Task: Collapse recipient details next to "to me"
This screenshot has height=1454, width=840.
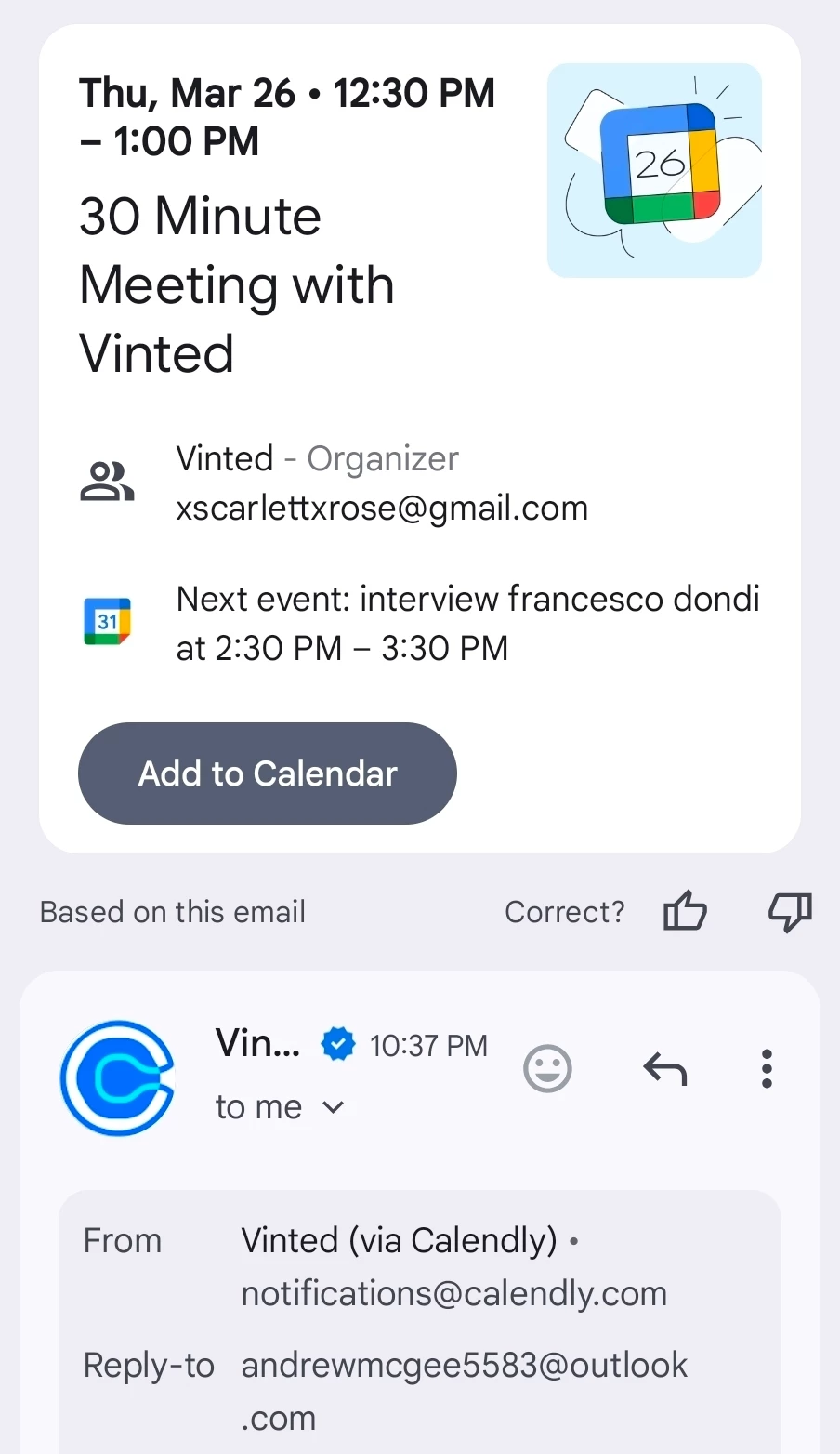Action: pos(333,1107)
